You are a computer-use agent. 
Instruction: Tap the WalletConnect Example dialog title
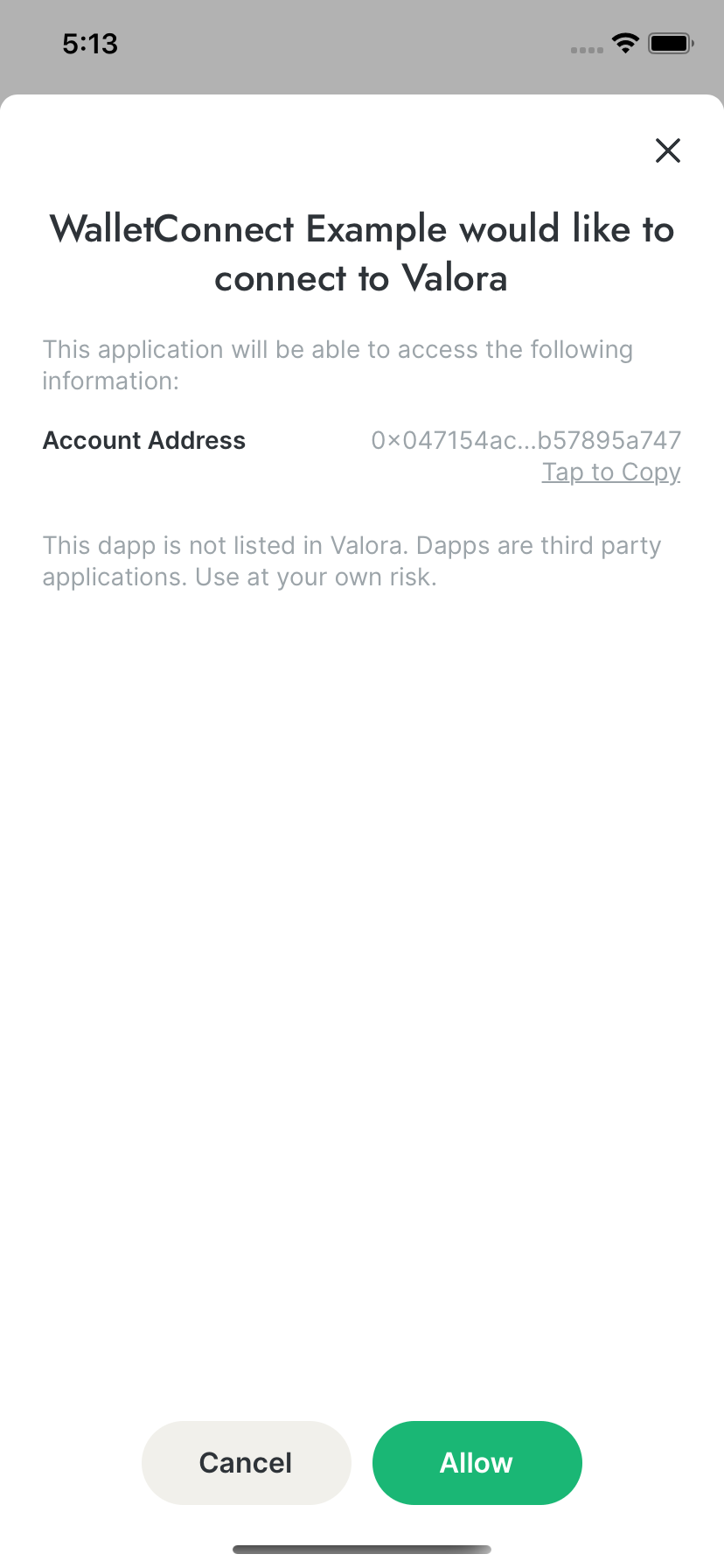(362, 253)
